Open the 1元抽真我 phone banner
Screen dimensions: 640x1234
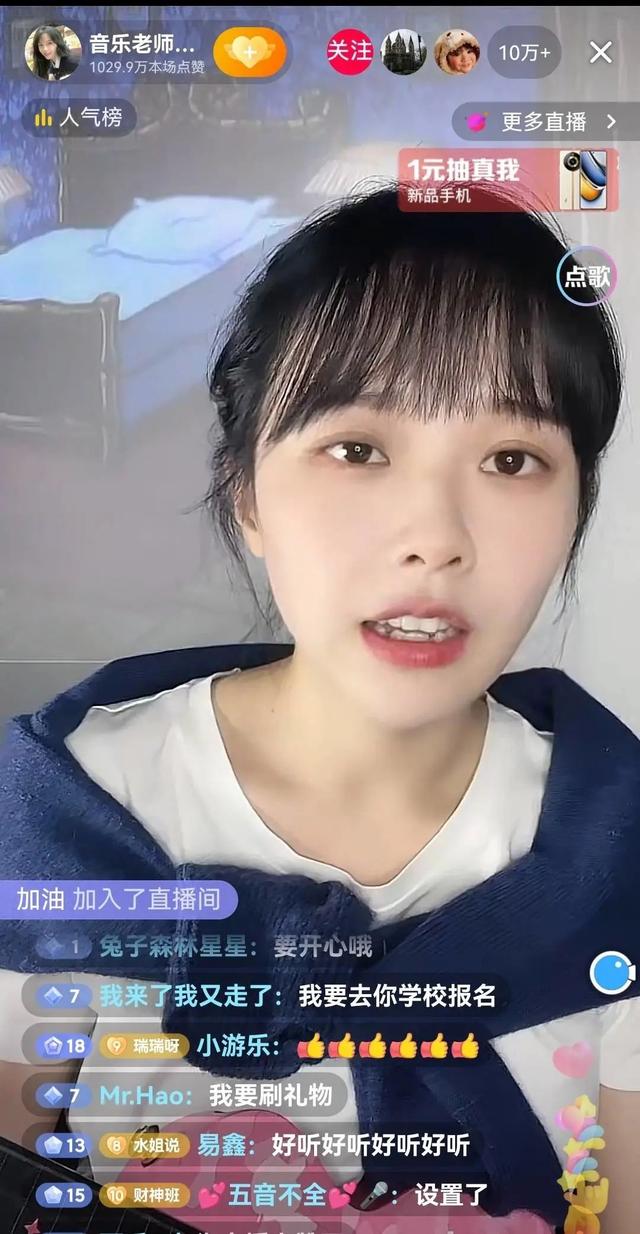[x=508, y=180]
